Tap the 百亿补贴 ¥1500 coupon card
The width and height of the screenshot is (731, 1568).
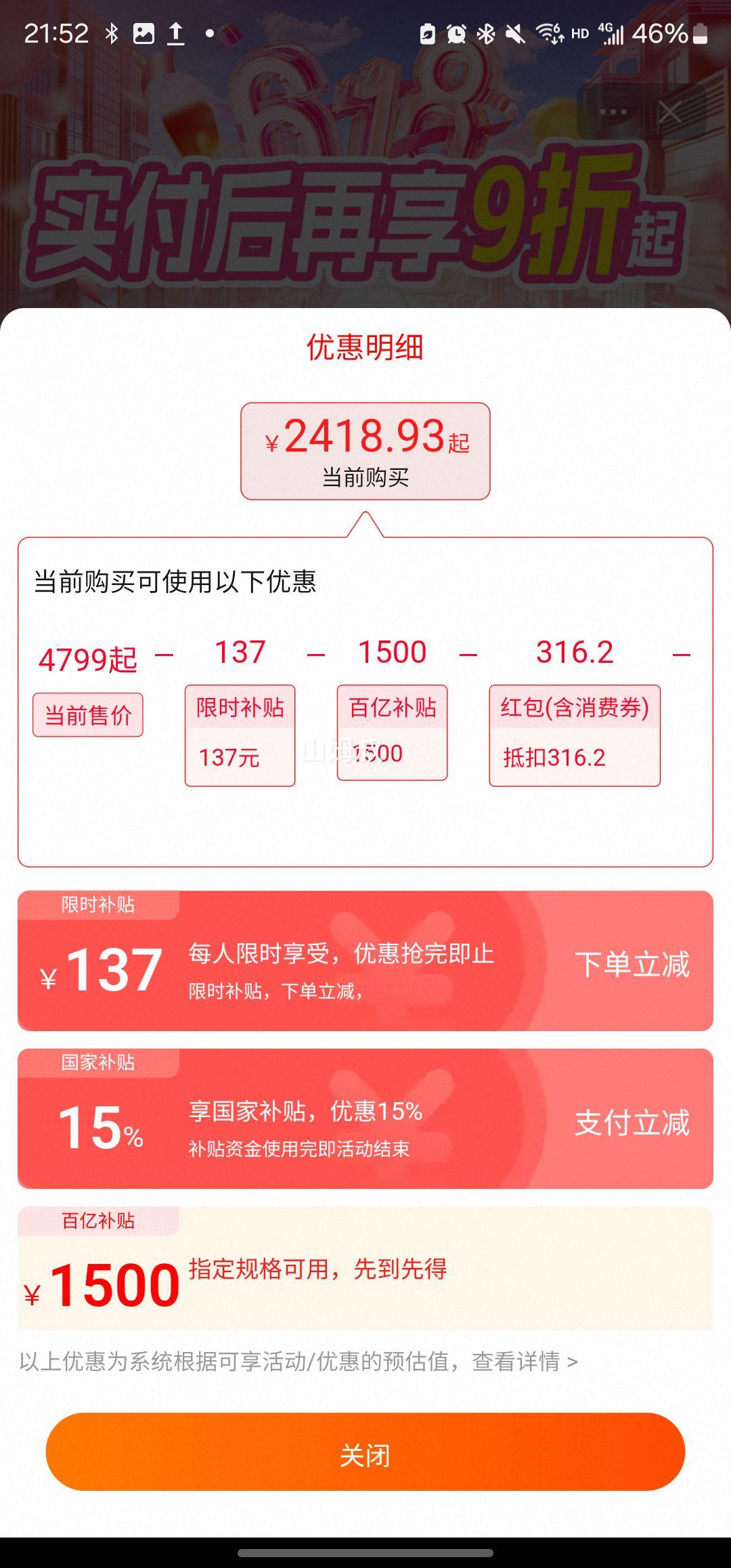(365, 1269)
